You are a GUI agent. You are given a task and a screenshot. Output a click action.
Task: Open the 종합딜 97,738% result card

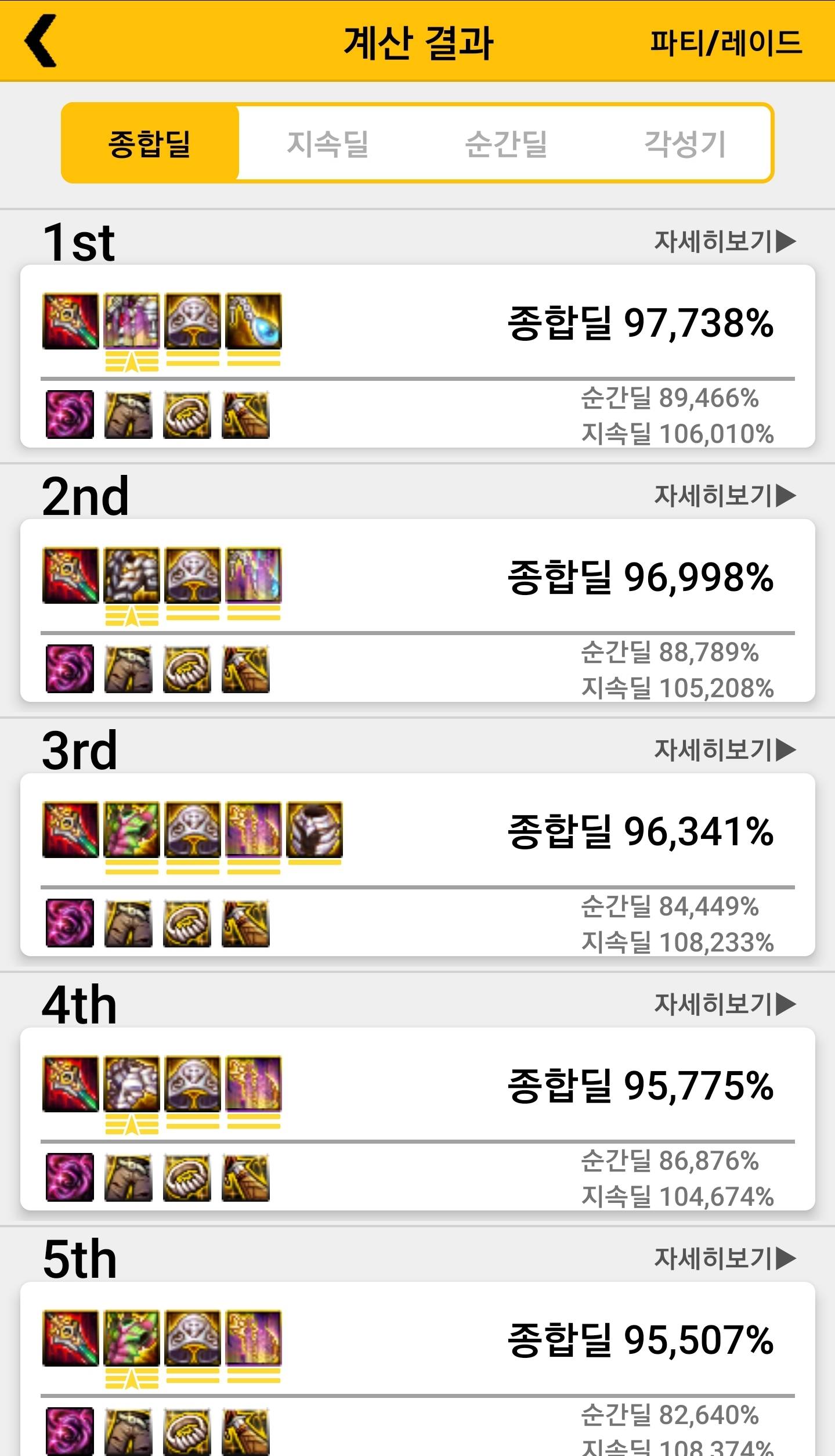418,356
